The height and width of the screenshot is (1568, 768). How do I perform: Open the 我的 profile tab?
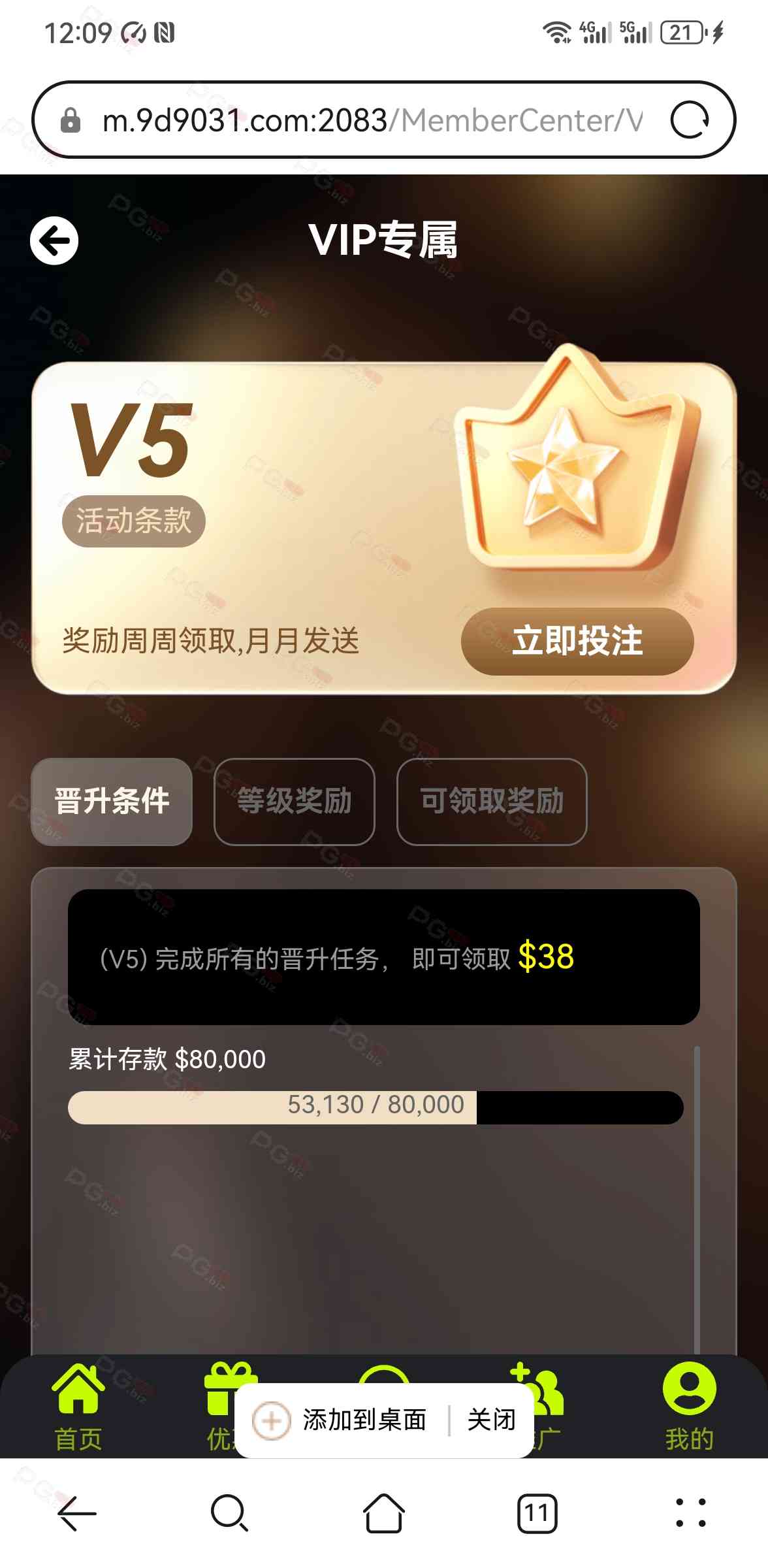tap(689, 1405)
